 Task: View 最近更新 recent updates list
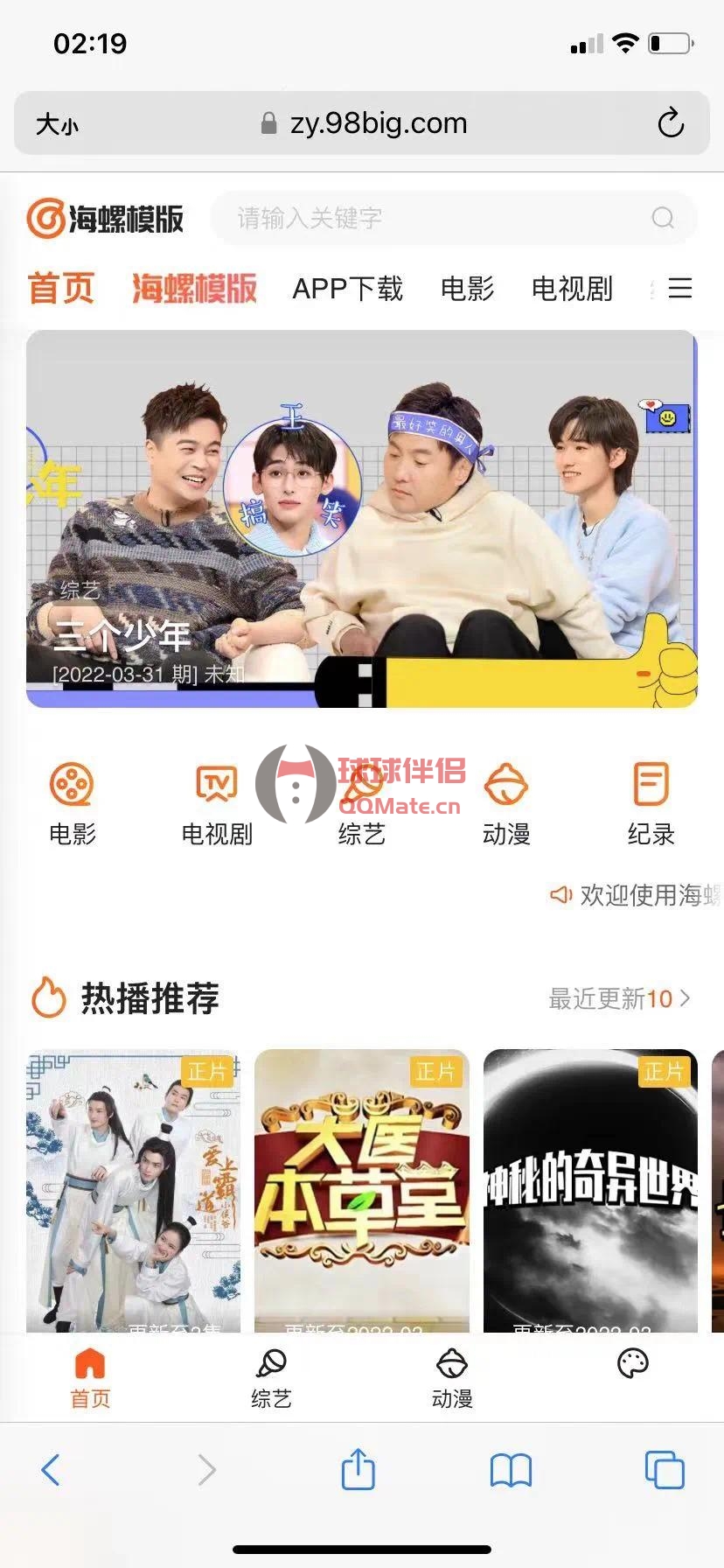[x=619, y=998]
